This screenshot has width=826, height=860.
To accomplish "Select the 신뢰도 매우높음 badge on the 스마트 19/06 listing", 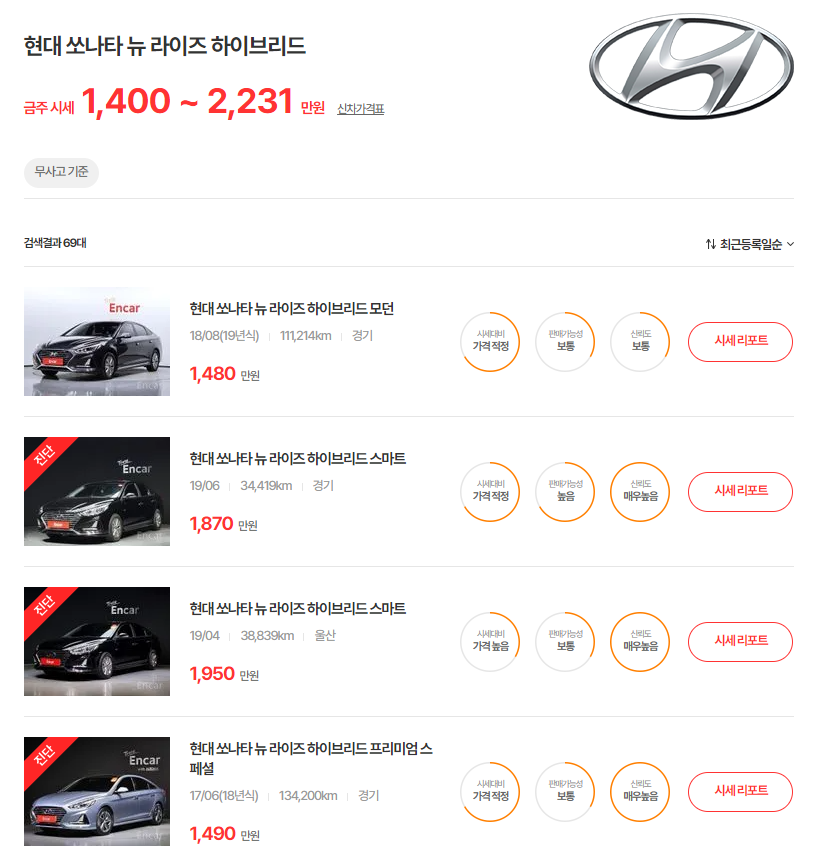I will pyautogui.click(x=640, y=492).
